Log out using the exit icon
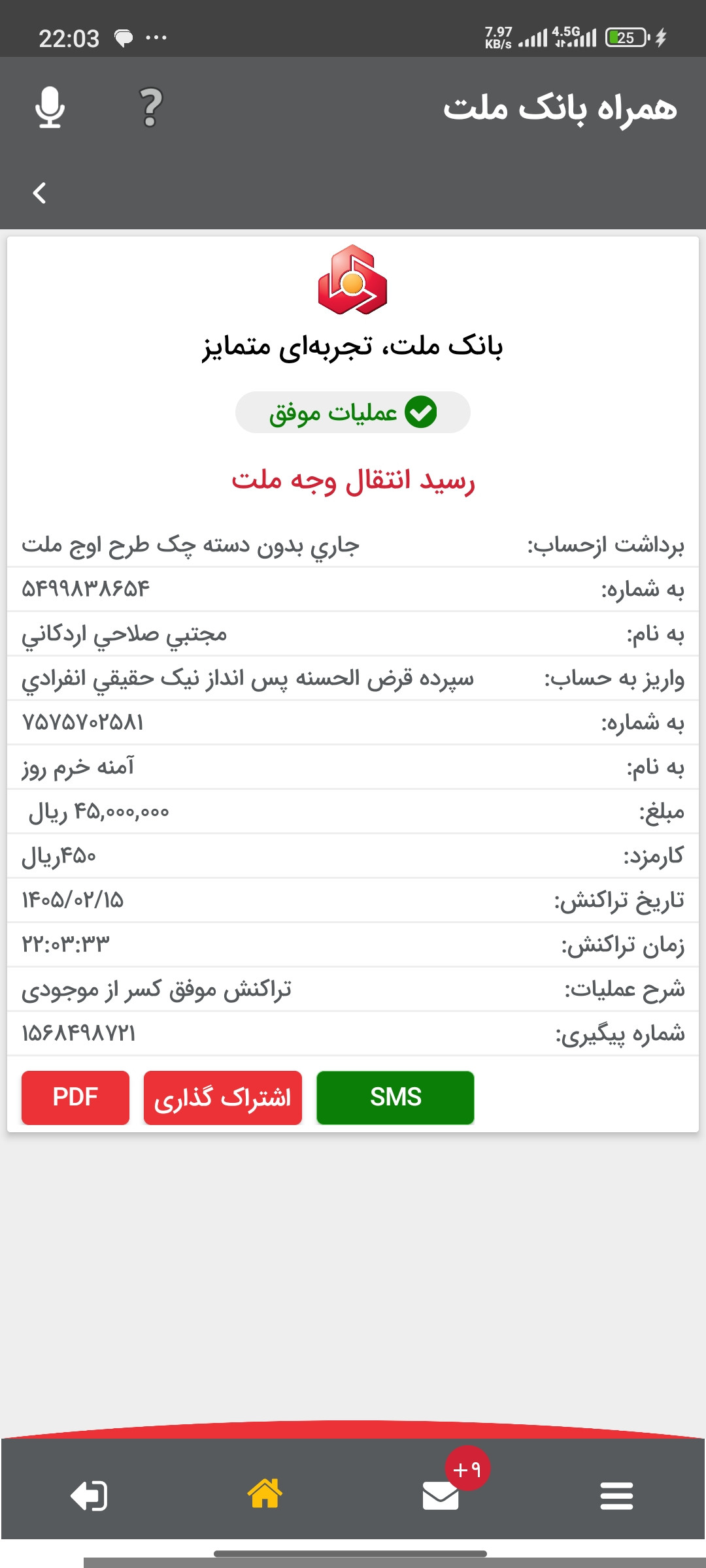 89,1495
